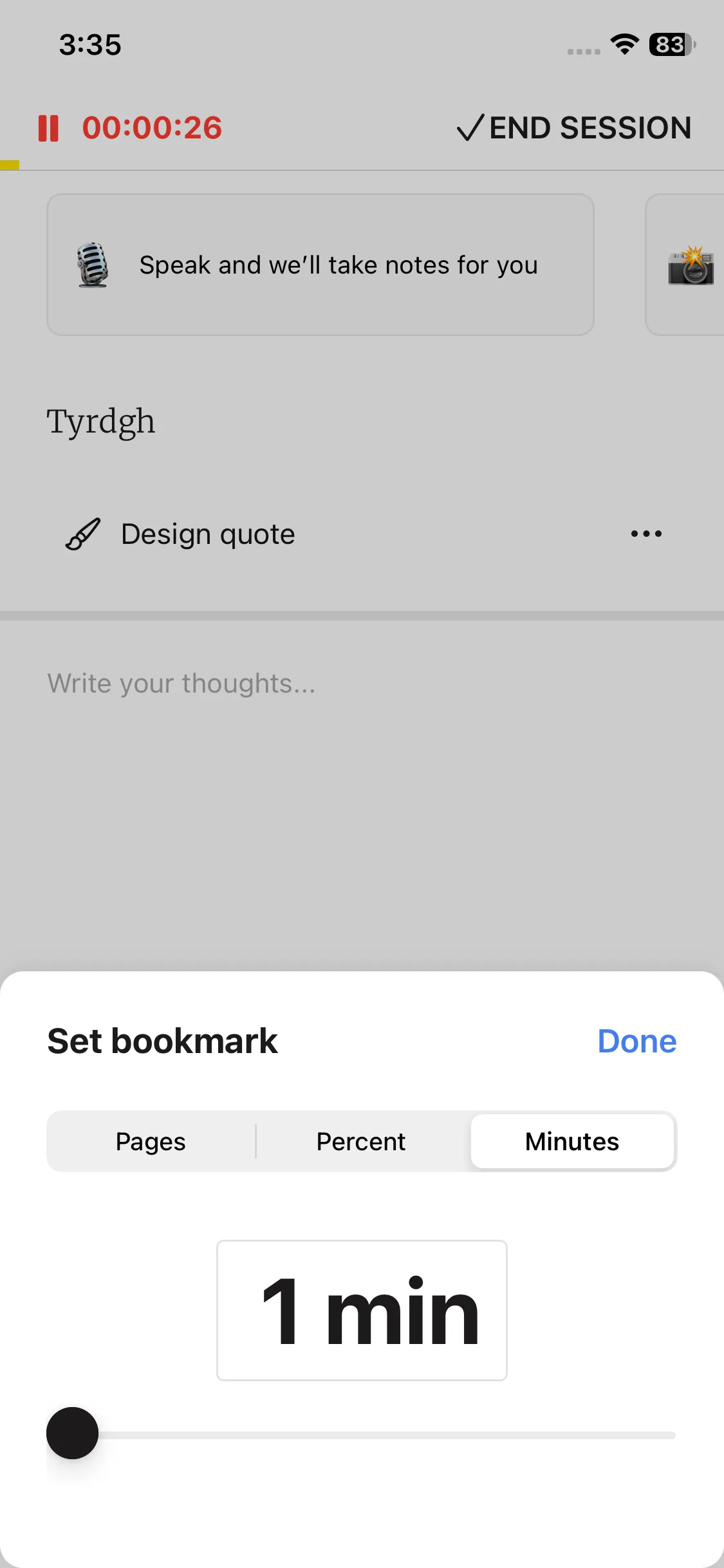Edit the 1 min value box
The width and height of the screenshot is (724, 1568).
362,1310
